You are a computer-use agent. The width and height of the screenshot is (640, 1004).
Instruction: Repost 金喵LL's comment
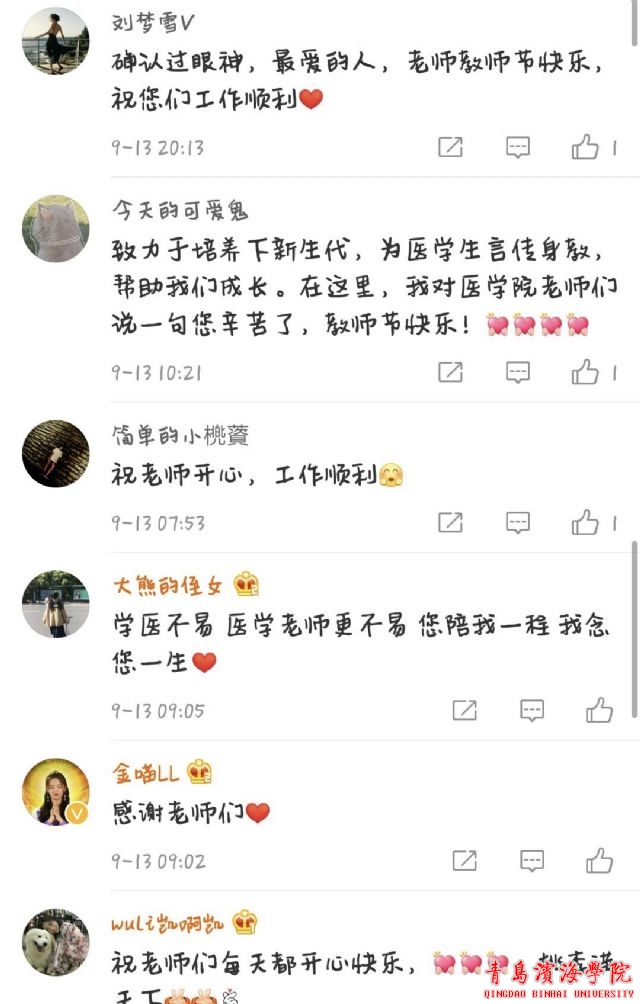point(464,860)
